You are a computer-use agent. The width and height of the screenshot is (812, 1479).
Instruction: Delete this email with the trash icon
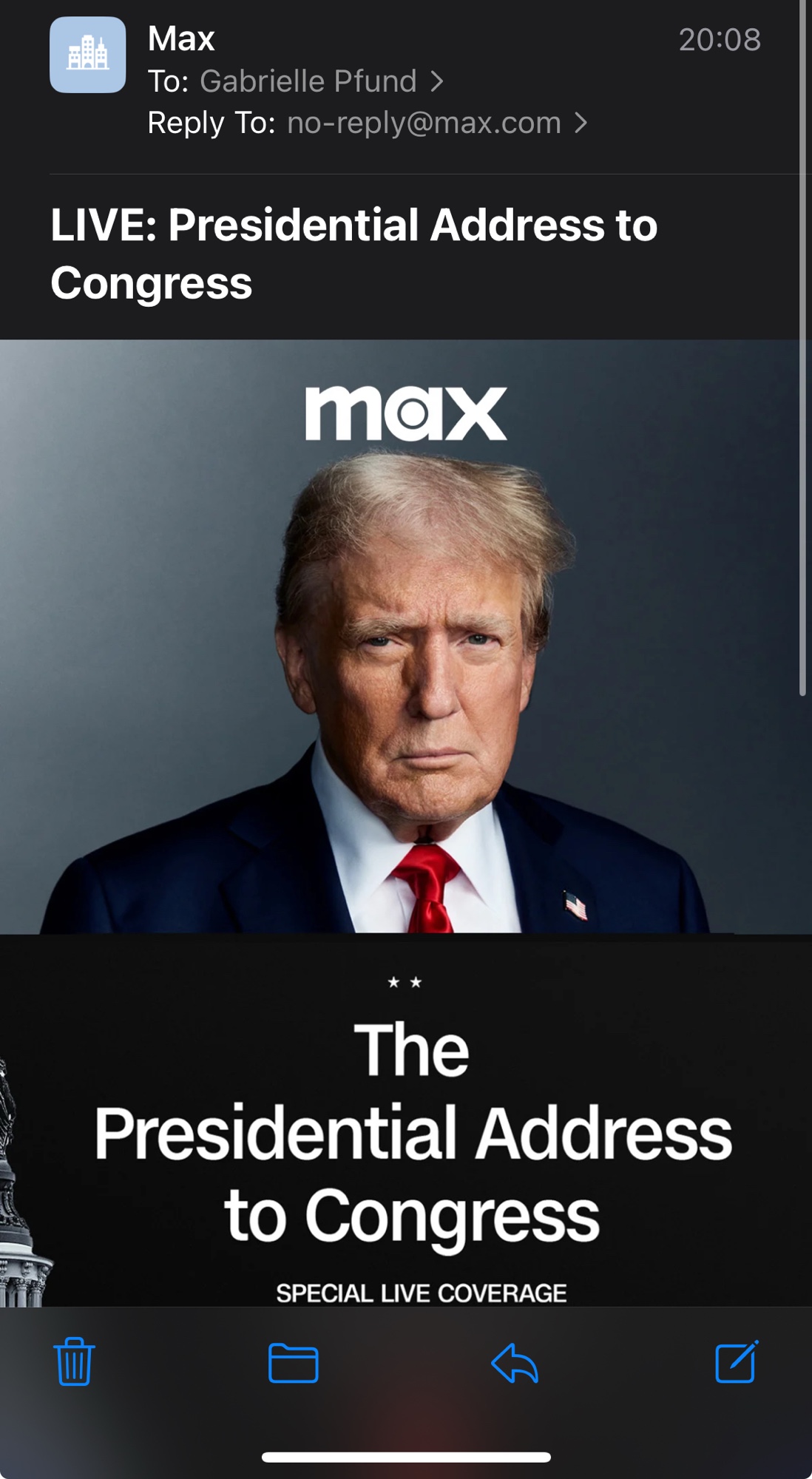click(x=74, y=1361)
